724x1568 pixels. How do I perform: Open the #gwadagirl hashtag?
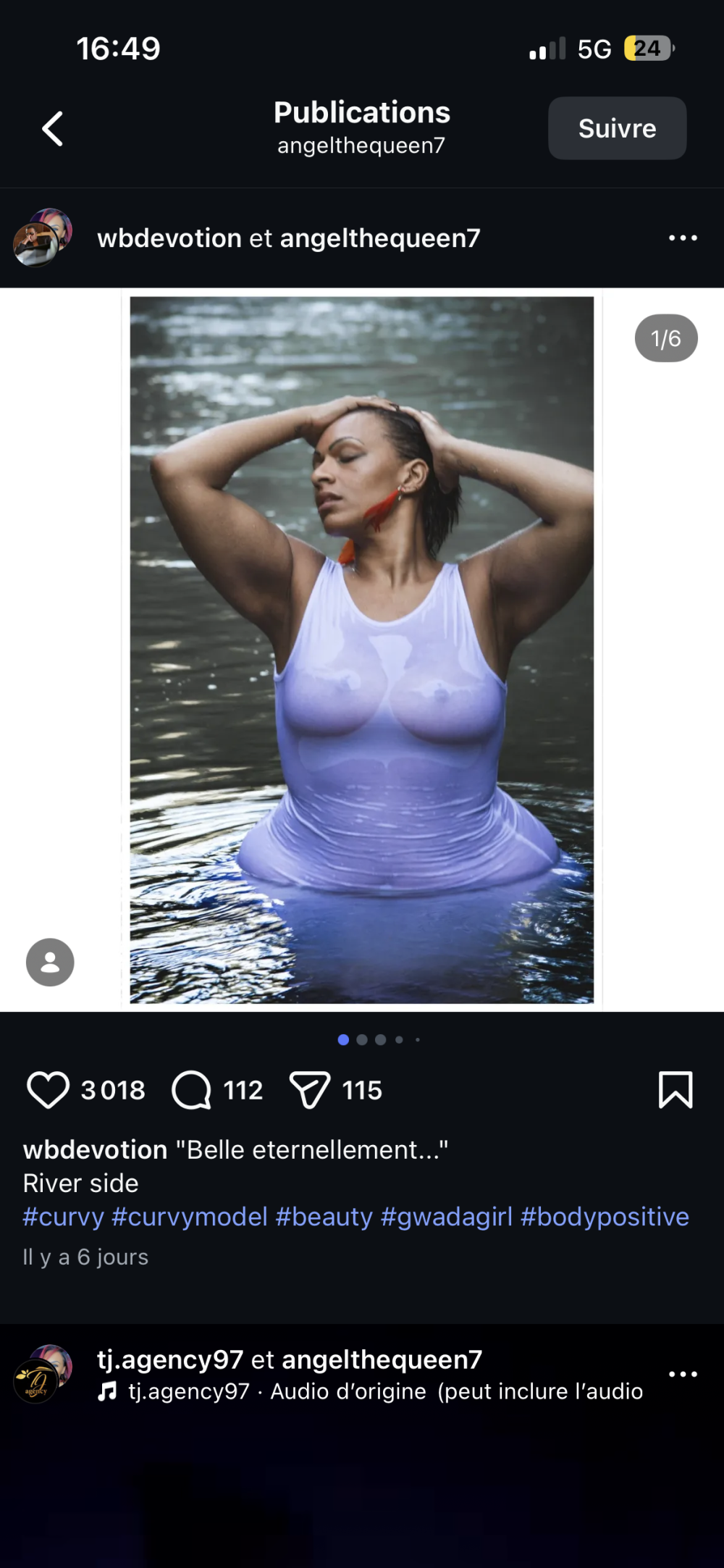click(447, 1217)
